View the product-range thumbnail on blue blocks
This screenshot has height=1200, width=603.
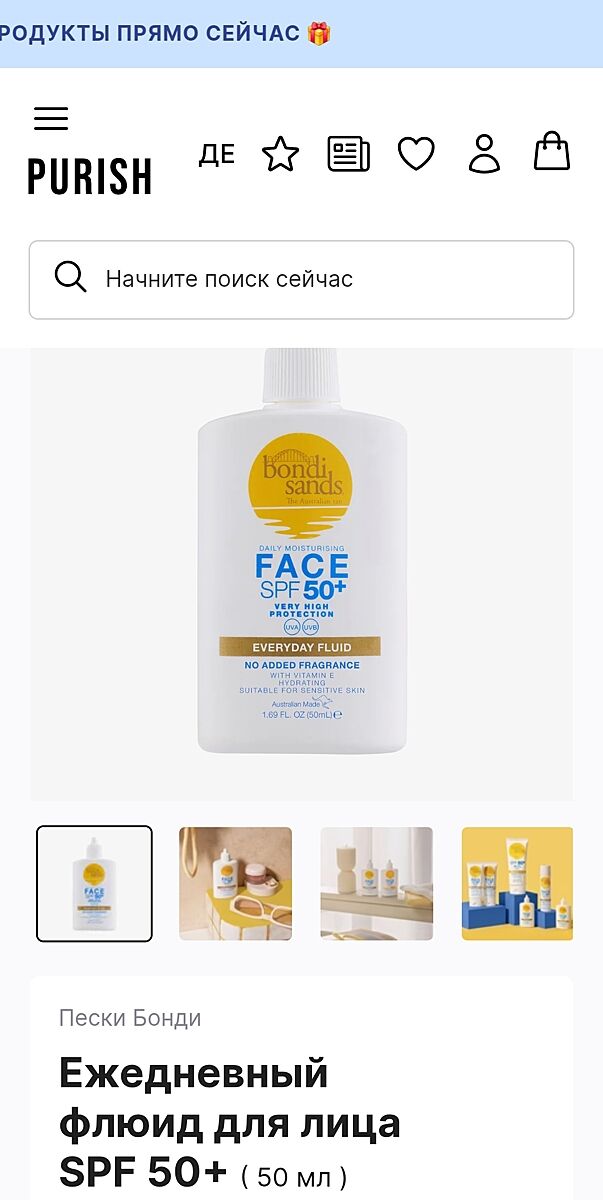coord(517,884)
